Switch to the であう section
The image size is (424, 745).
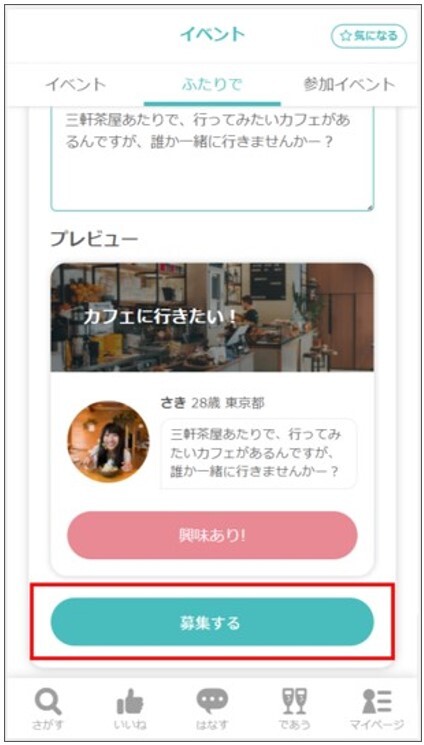pos(294,709)
